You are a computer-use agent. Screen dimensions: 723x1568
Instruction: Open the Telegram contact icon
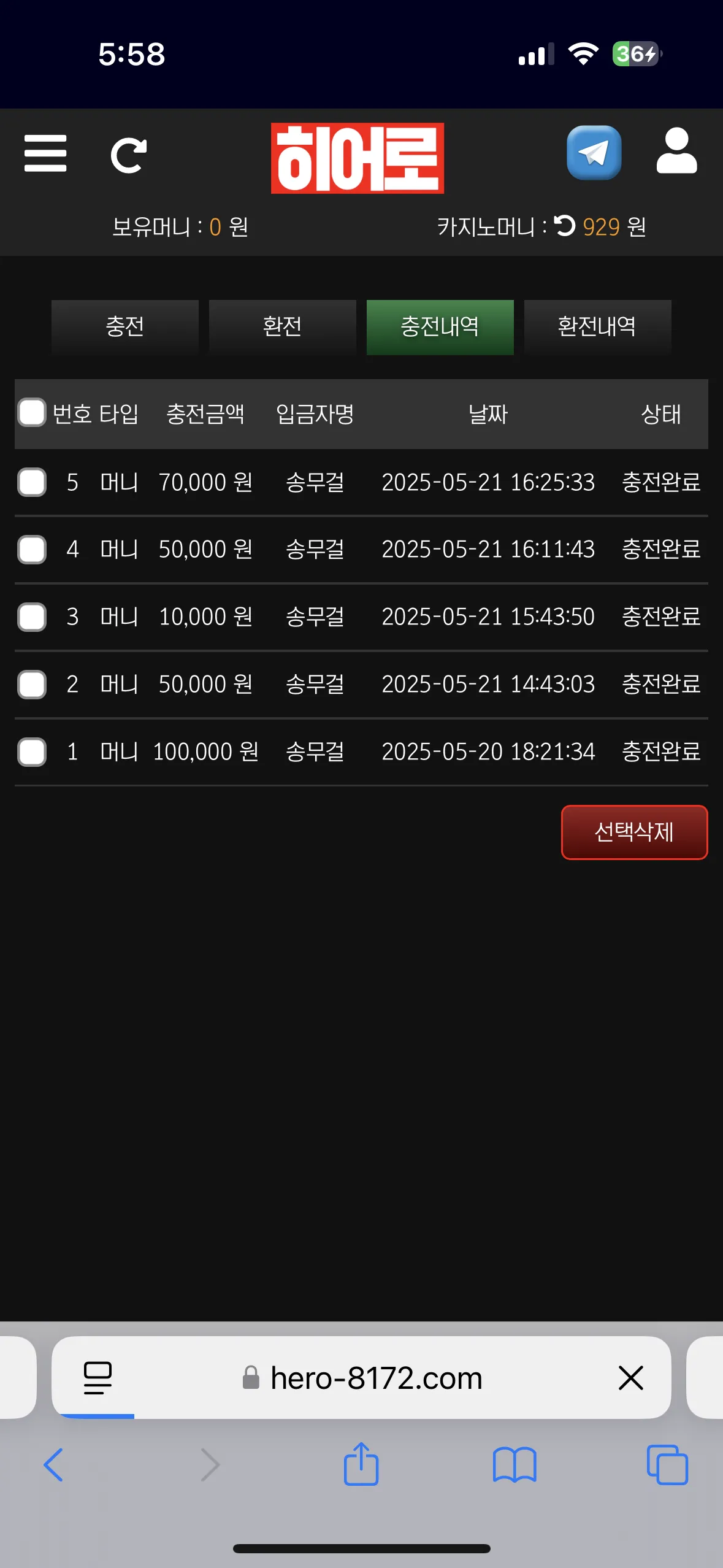(594, 153)
